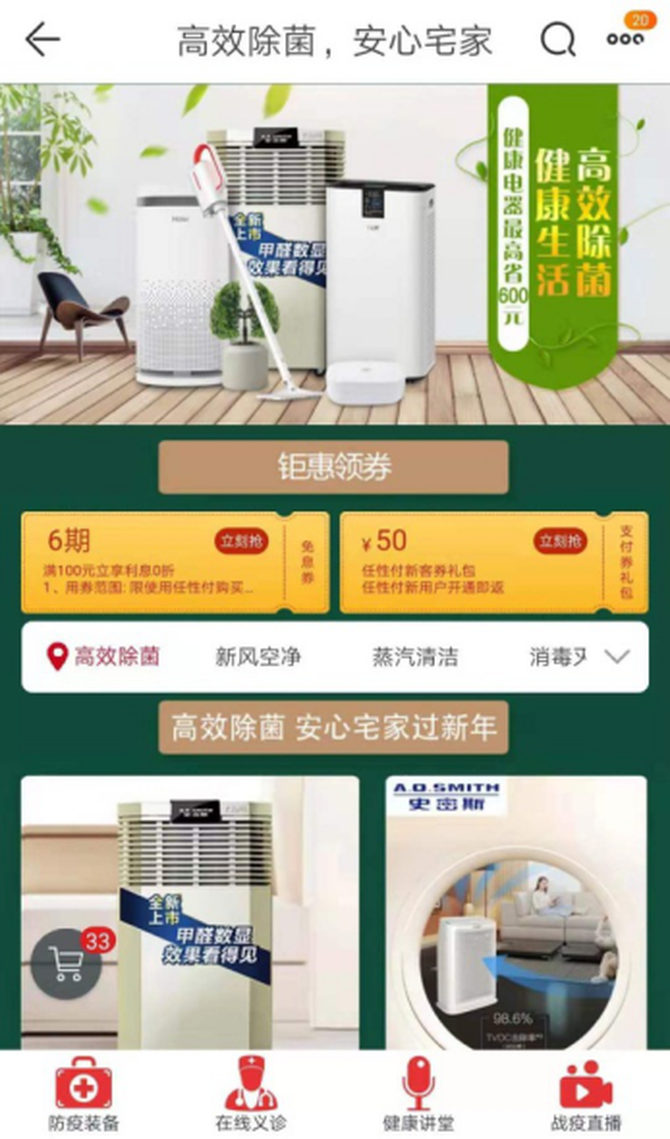Open the A.O. Smith purifier product card
The width and height of the screenshot is (670, 1139).
tap(516, 912)
